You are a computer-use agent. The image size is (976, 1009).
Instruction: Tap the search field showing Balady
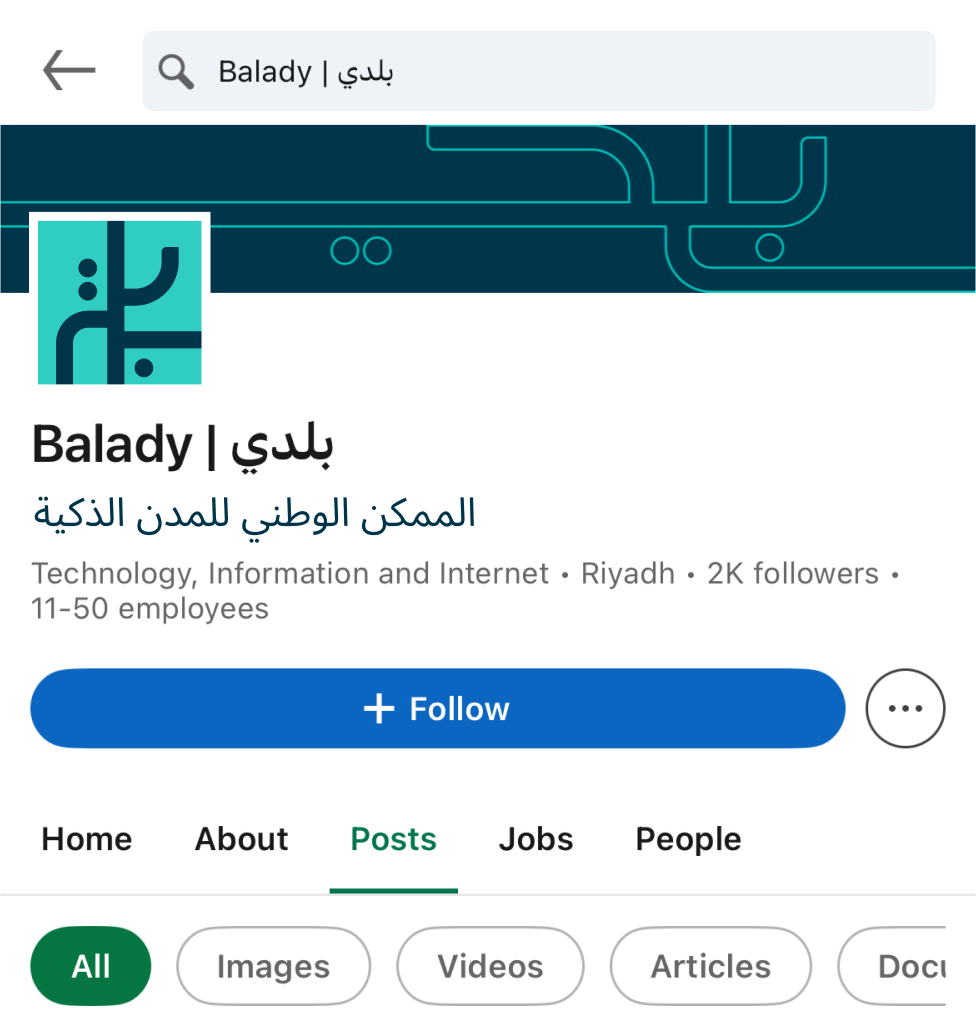click(539, 71)
